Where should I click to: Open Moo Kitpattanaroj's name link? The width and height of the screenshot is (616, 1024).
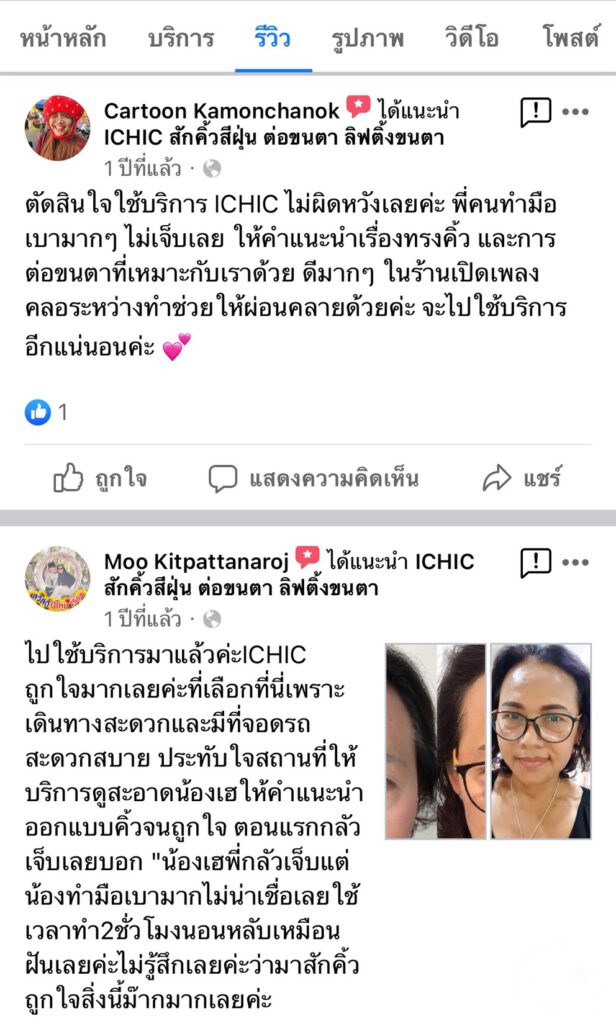point(196,562)
